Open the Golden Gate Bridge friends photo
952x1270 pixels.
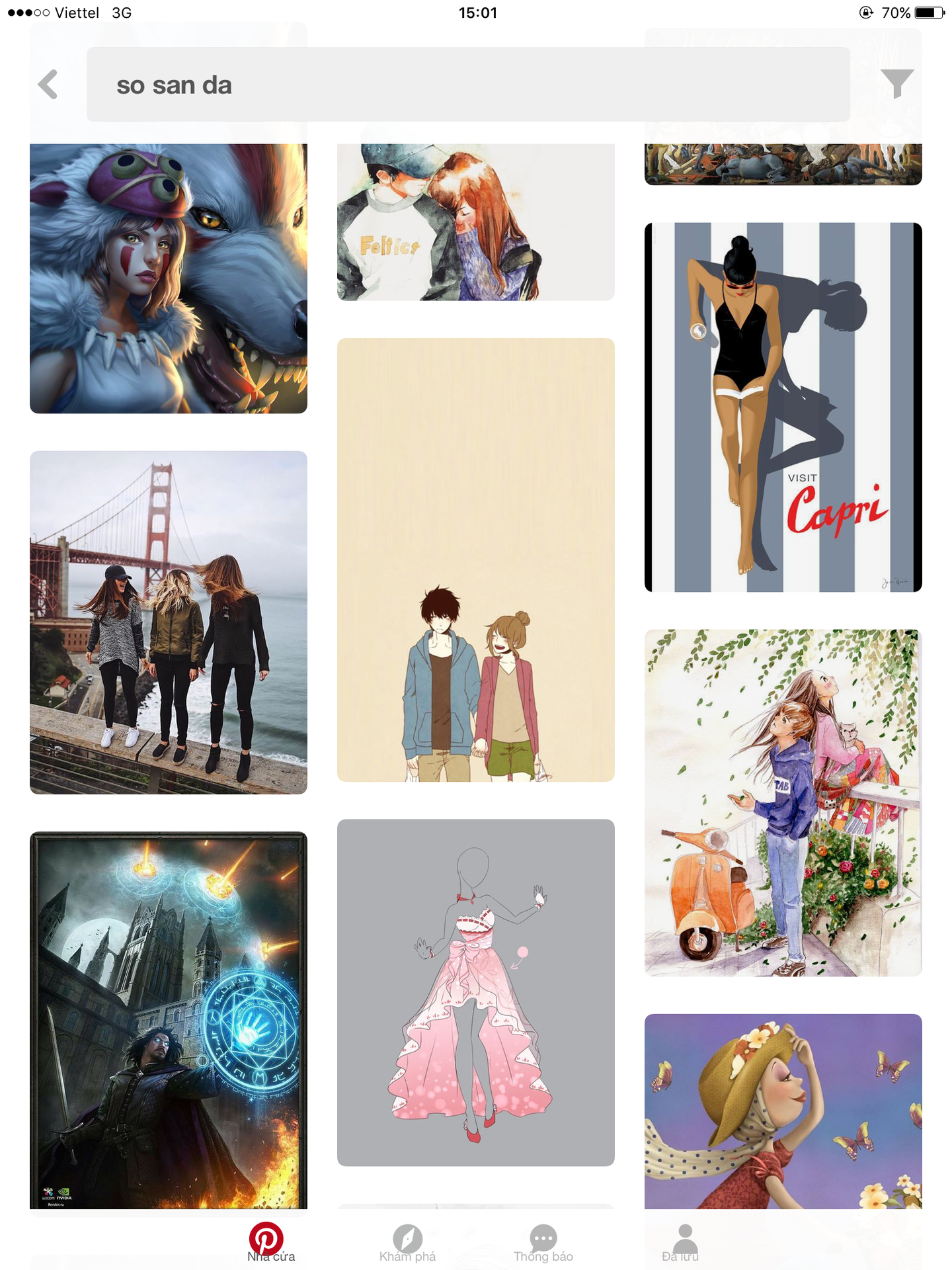(168, 622)
